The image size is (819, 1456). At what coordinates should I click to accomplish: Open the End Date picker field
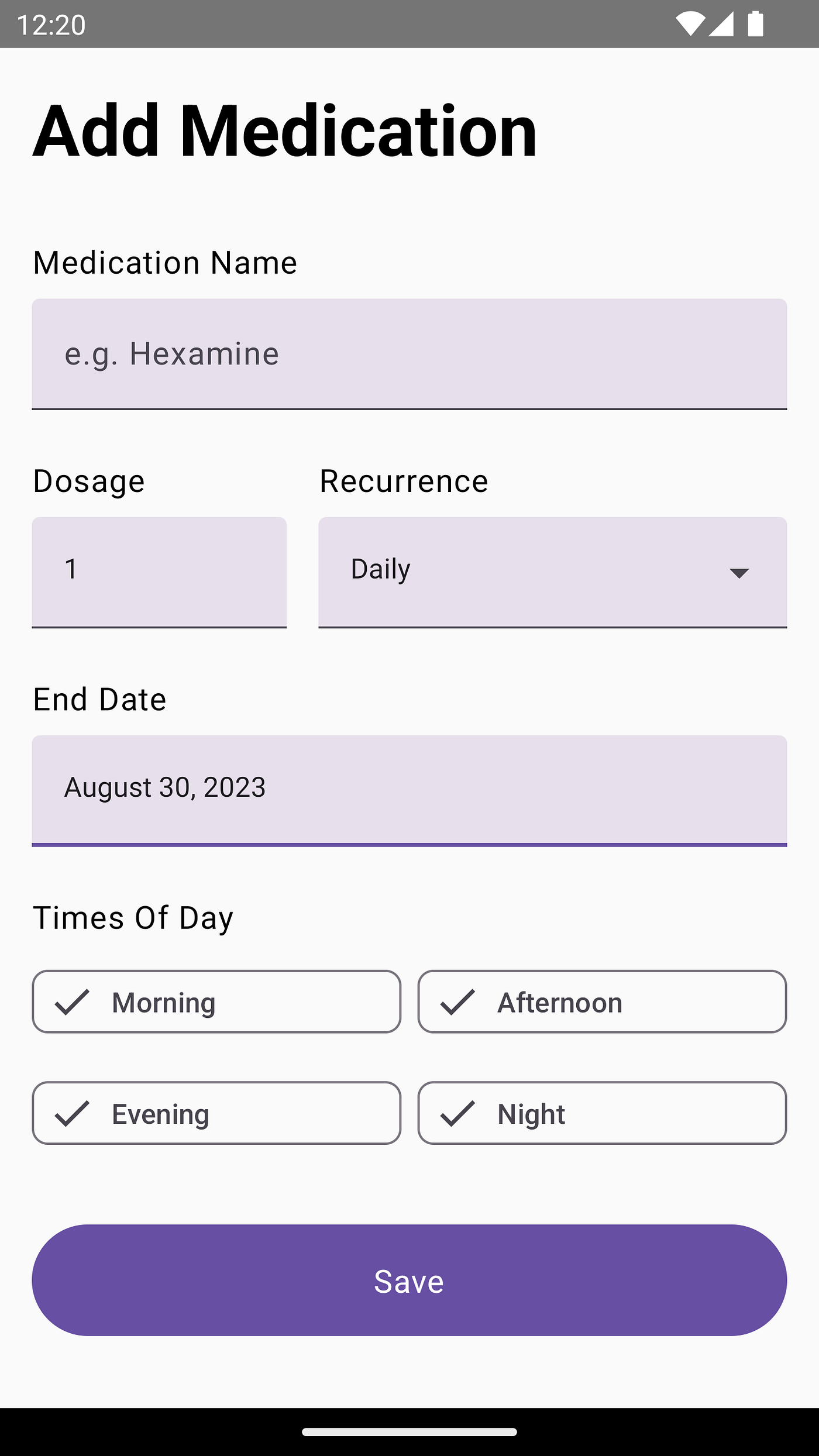tap(409, 789)
